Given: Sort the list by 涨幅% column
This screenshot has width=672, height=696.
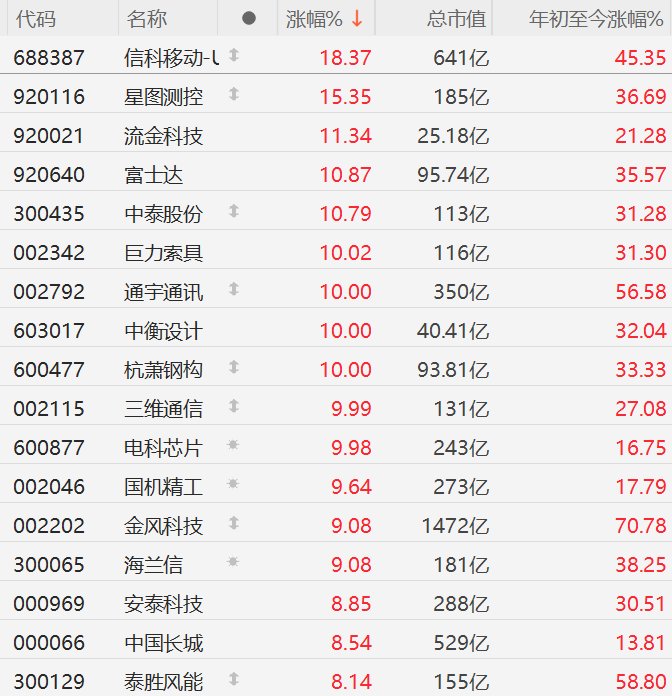Looking at the screenshot, I should click(x=324, y=19).
